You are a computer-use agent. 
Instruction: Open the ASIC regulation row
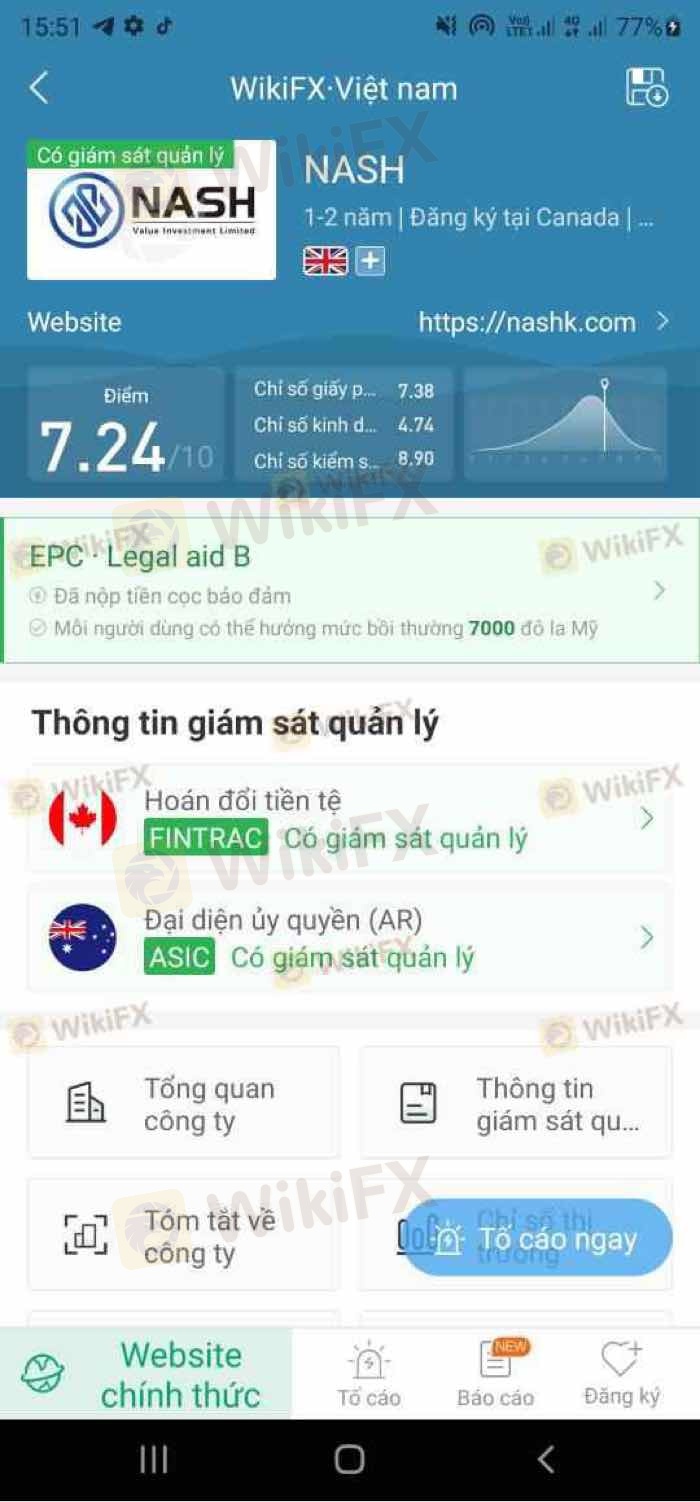(x=350, y=938)
